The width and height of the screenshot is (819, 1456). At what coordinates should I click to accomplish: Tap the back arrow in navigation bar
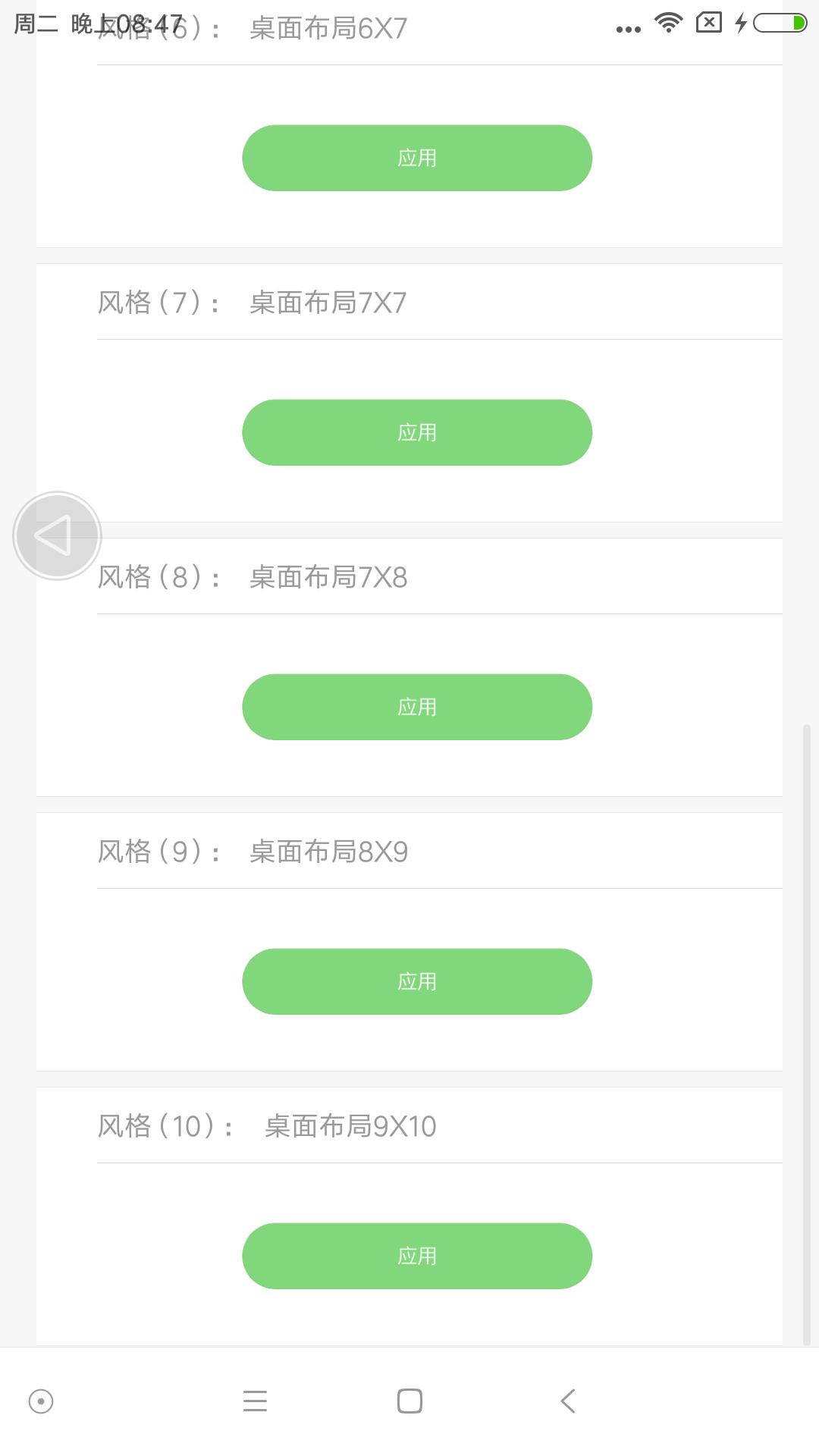point(568,1401)
